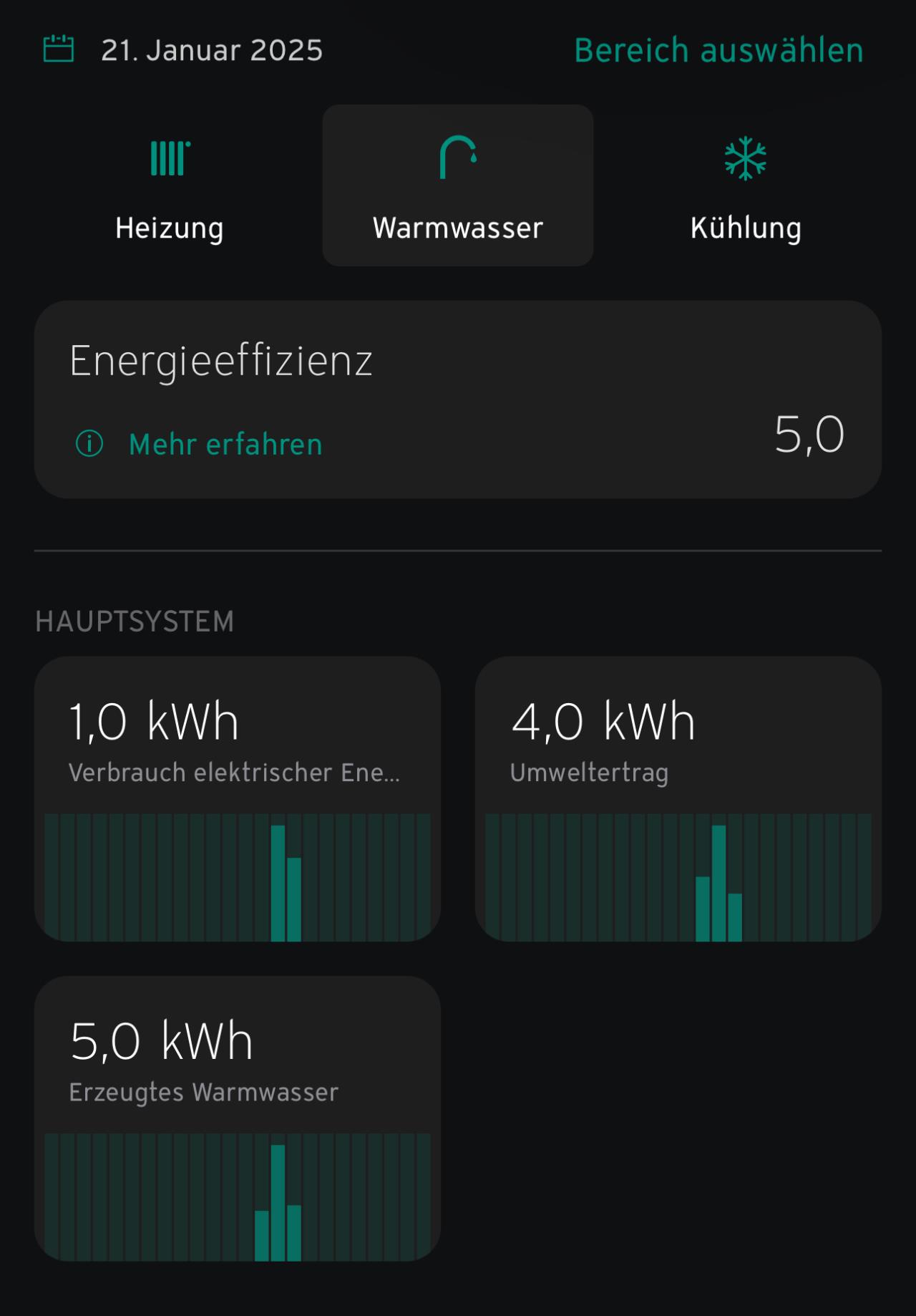
Task: Switch to the Heizung tab
Action: 170,186
